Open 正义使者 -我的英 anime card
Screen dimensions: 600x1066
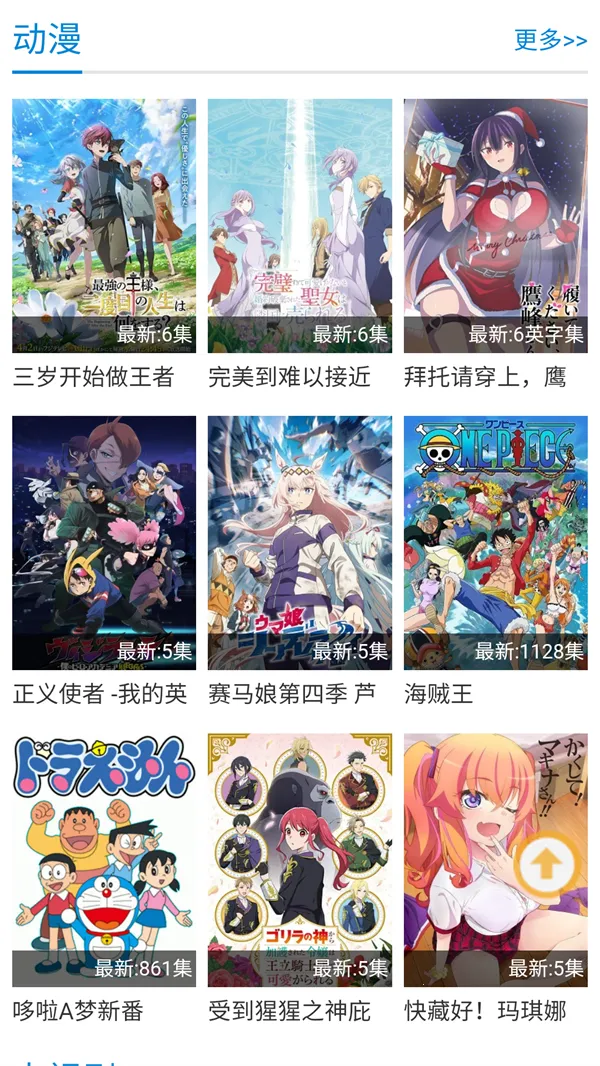(104, 543)
